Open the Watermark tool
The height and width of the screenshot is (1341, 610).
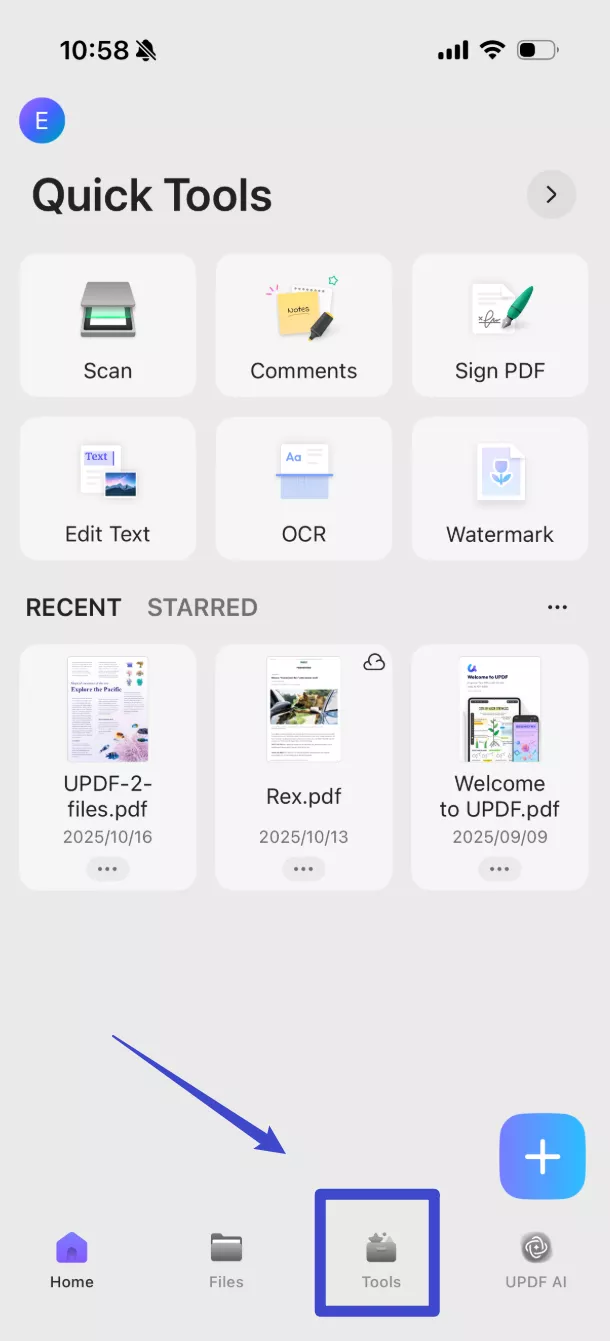(x=500, y=489)
